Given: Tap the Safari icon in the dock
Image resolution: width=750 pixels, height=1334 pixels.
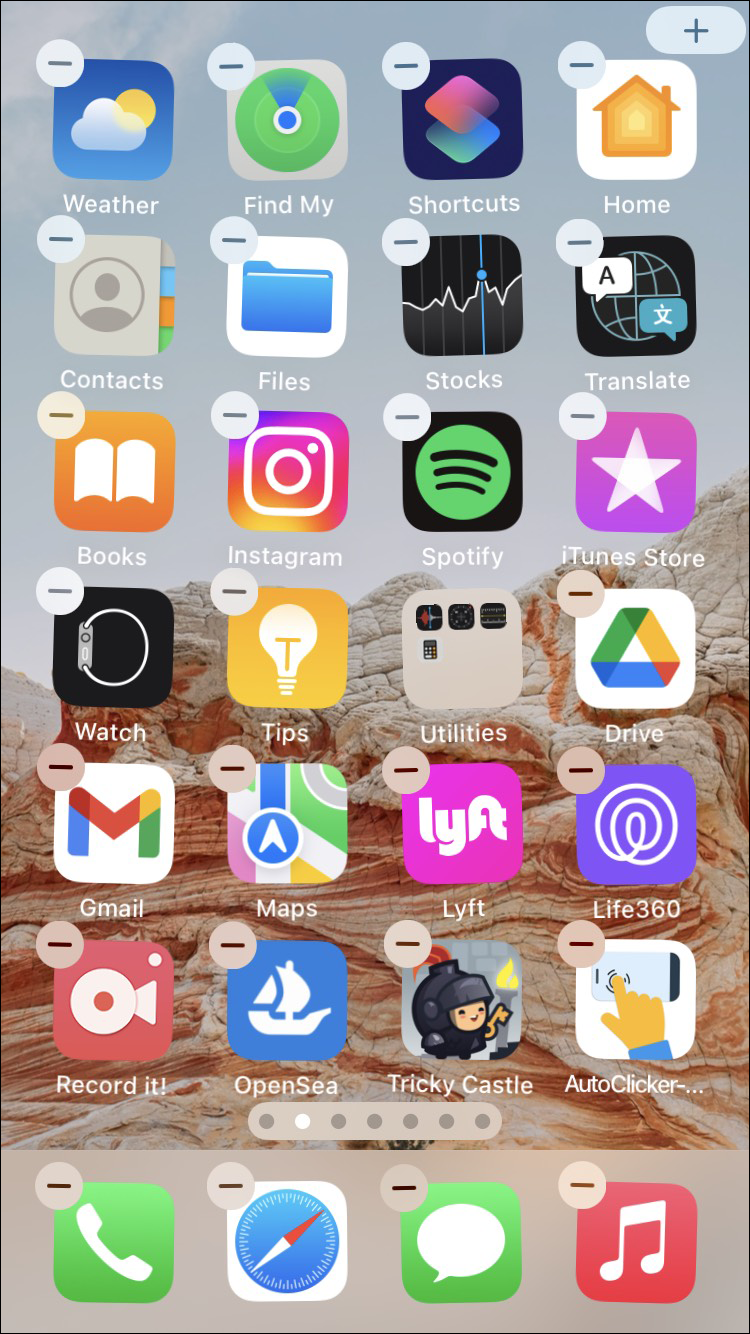Looking at the screenshot, I should [287, 1241].
